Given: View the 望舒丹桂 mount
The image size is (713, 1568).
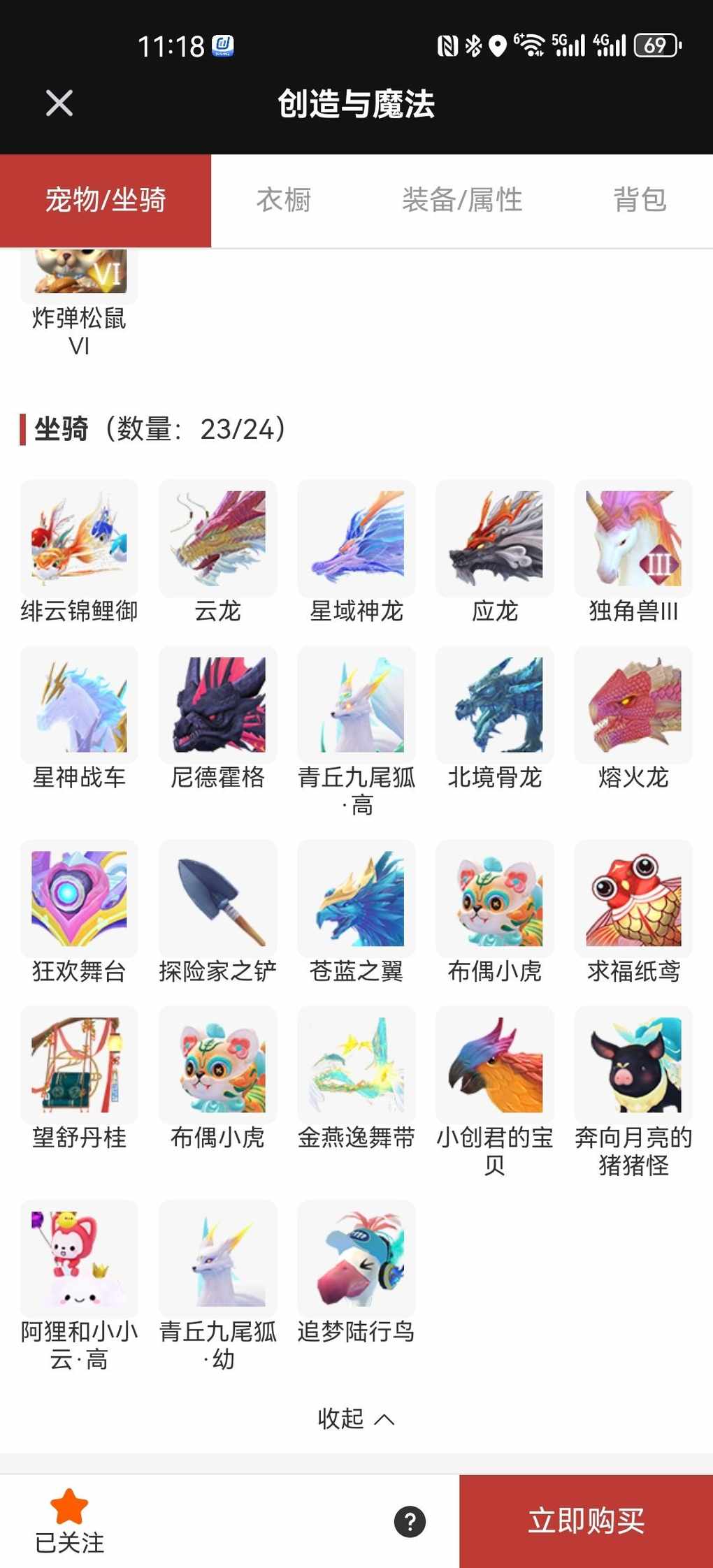Looking at the screenshot, I should (79, 1065).
